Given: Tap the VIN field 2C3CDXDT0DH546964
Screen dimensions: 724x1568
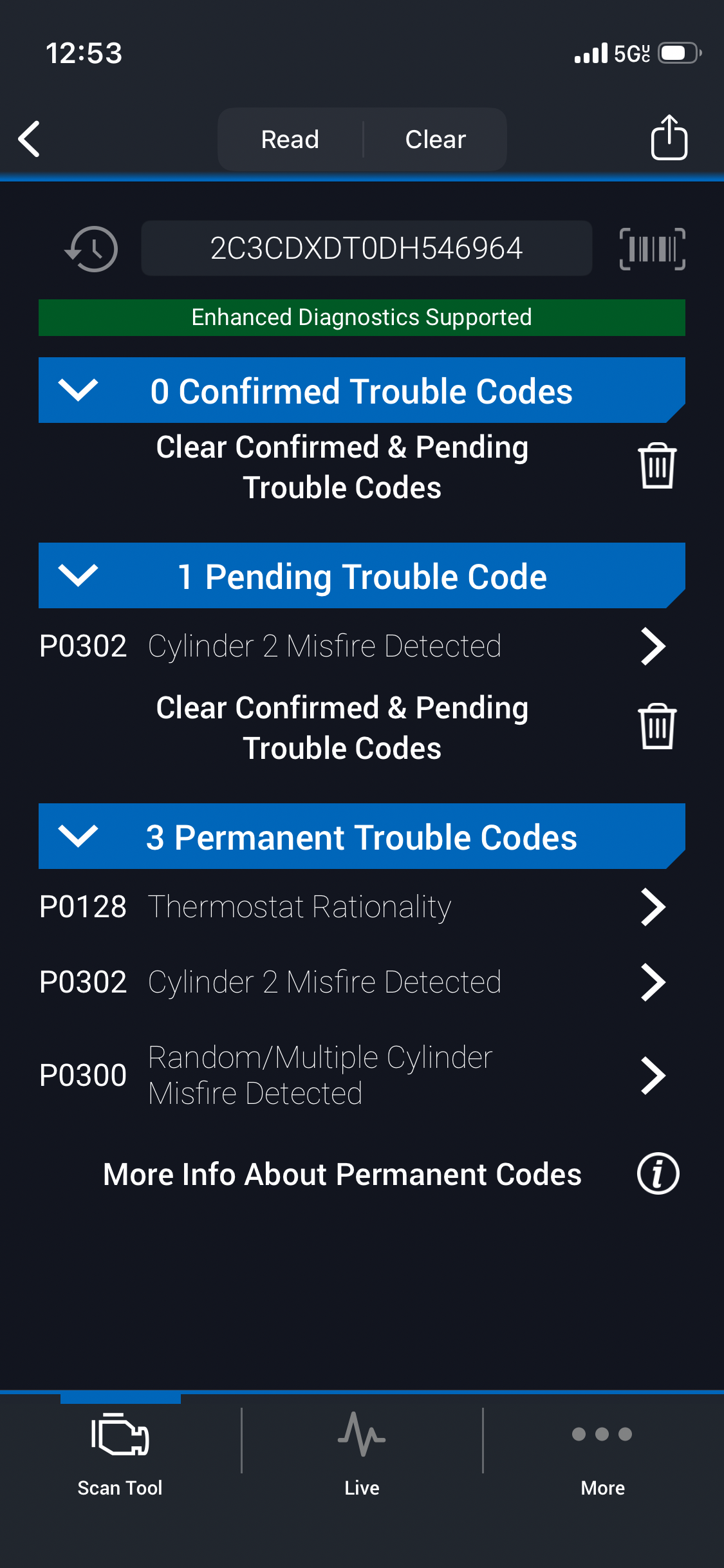Looking at the screenshot, I should click(x=366, y=248).
